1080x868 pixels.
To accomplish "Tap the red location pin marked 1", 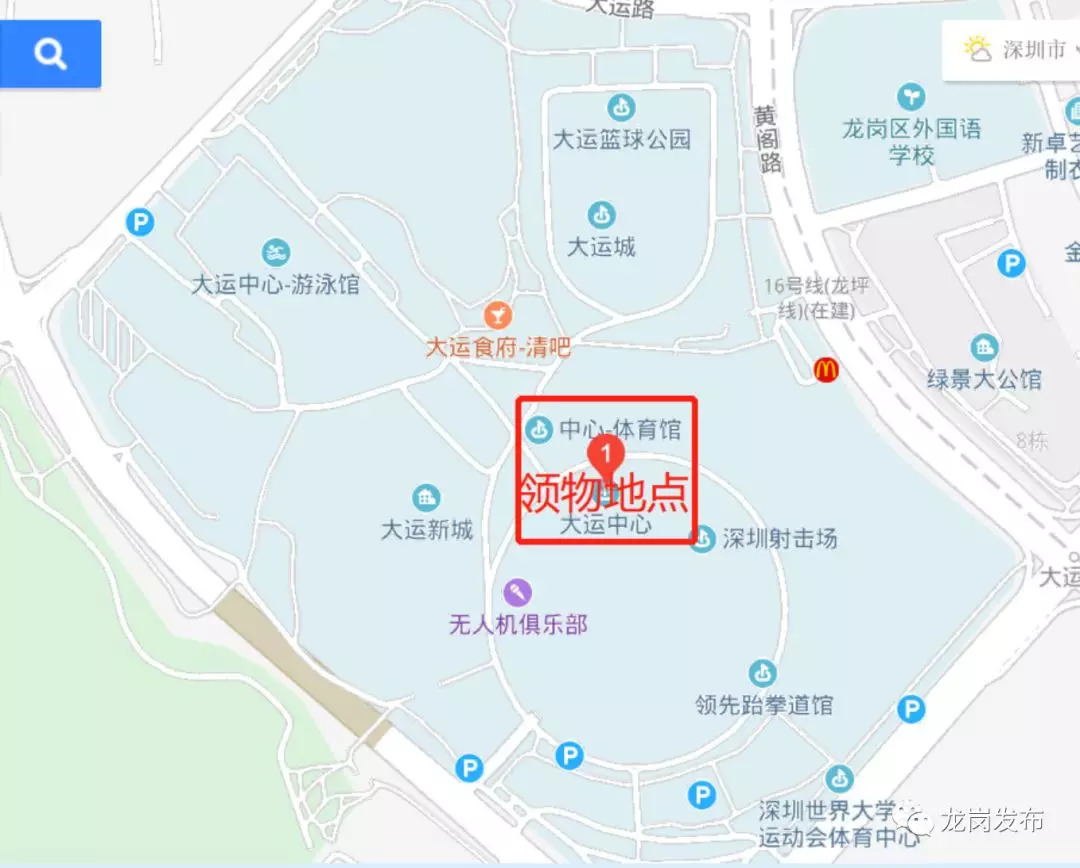I will coord(605,456).
